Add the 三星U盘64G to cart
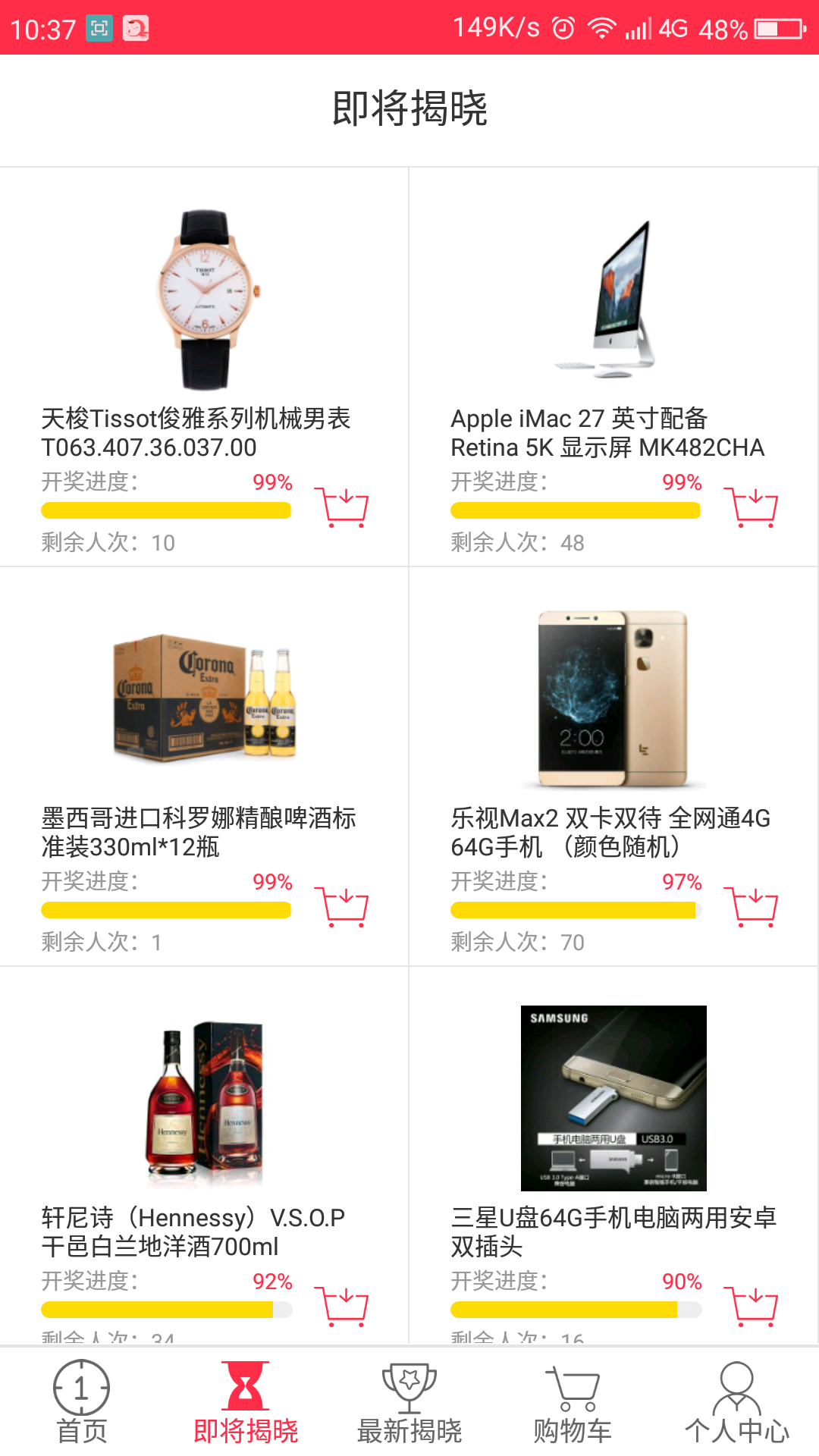The width and height of the screenshot is (819, 1456). [x=751, y=1306]
